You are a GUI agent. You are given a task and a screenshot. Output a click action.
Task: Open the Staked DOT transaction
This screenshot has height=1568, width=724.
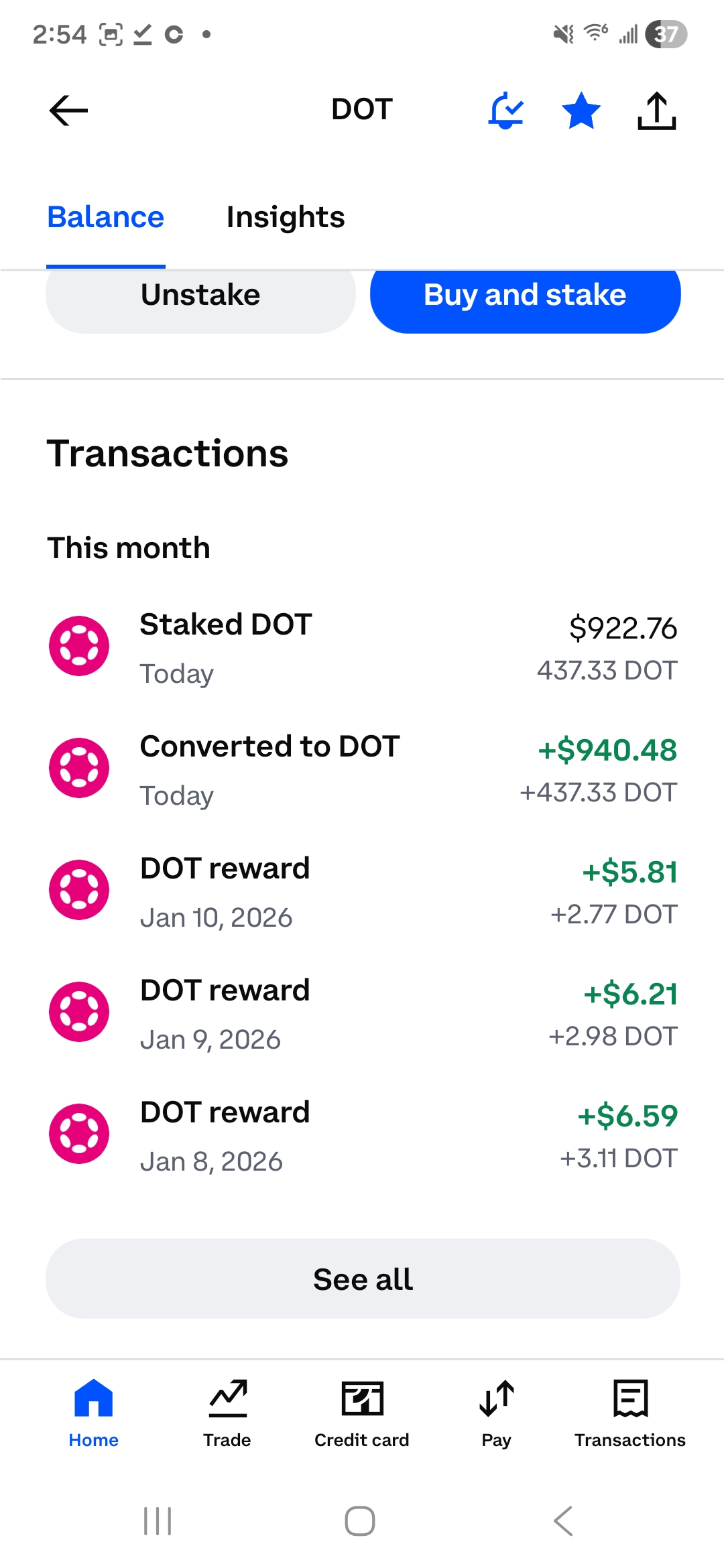(x=362, y=647)
